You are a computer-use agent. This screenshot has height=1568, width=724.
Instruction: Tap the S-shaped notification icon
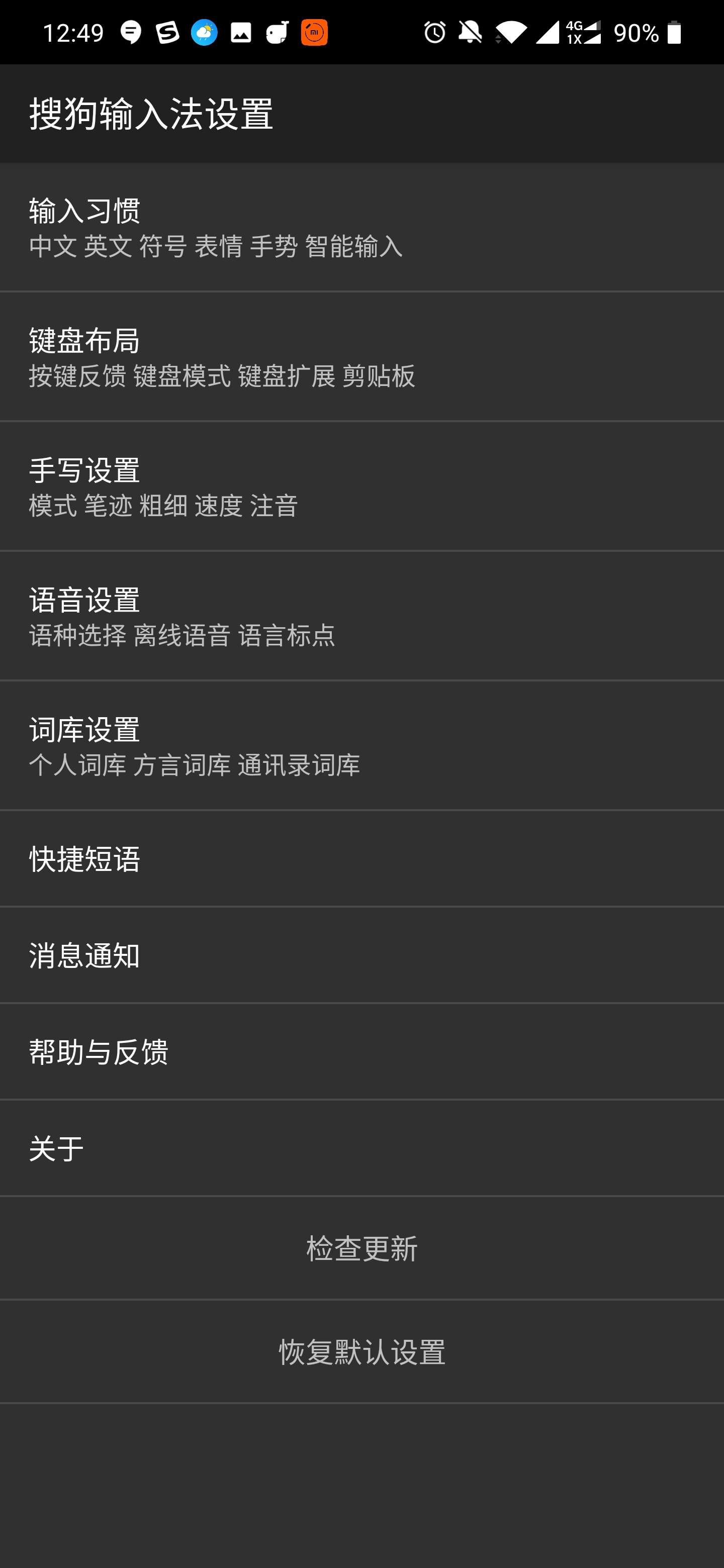[166, 35]
